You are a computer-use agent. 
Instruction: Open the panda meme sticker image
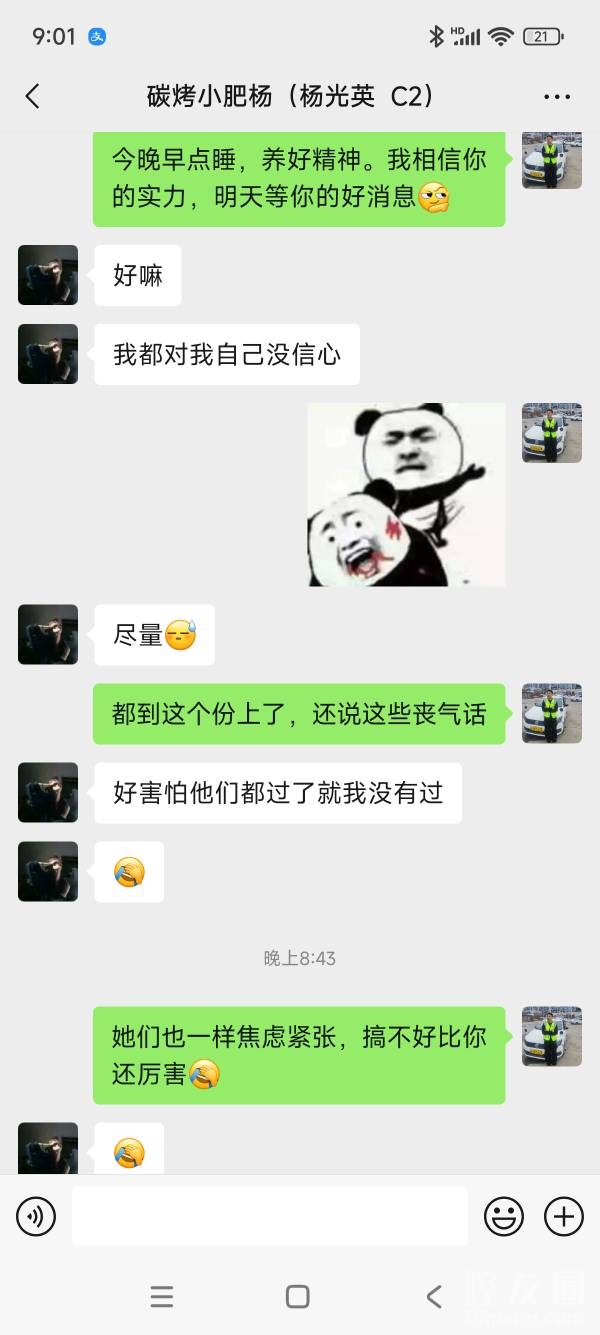tap(406, 494)
